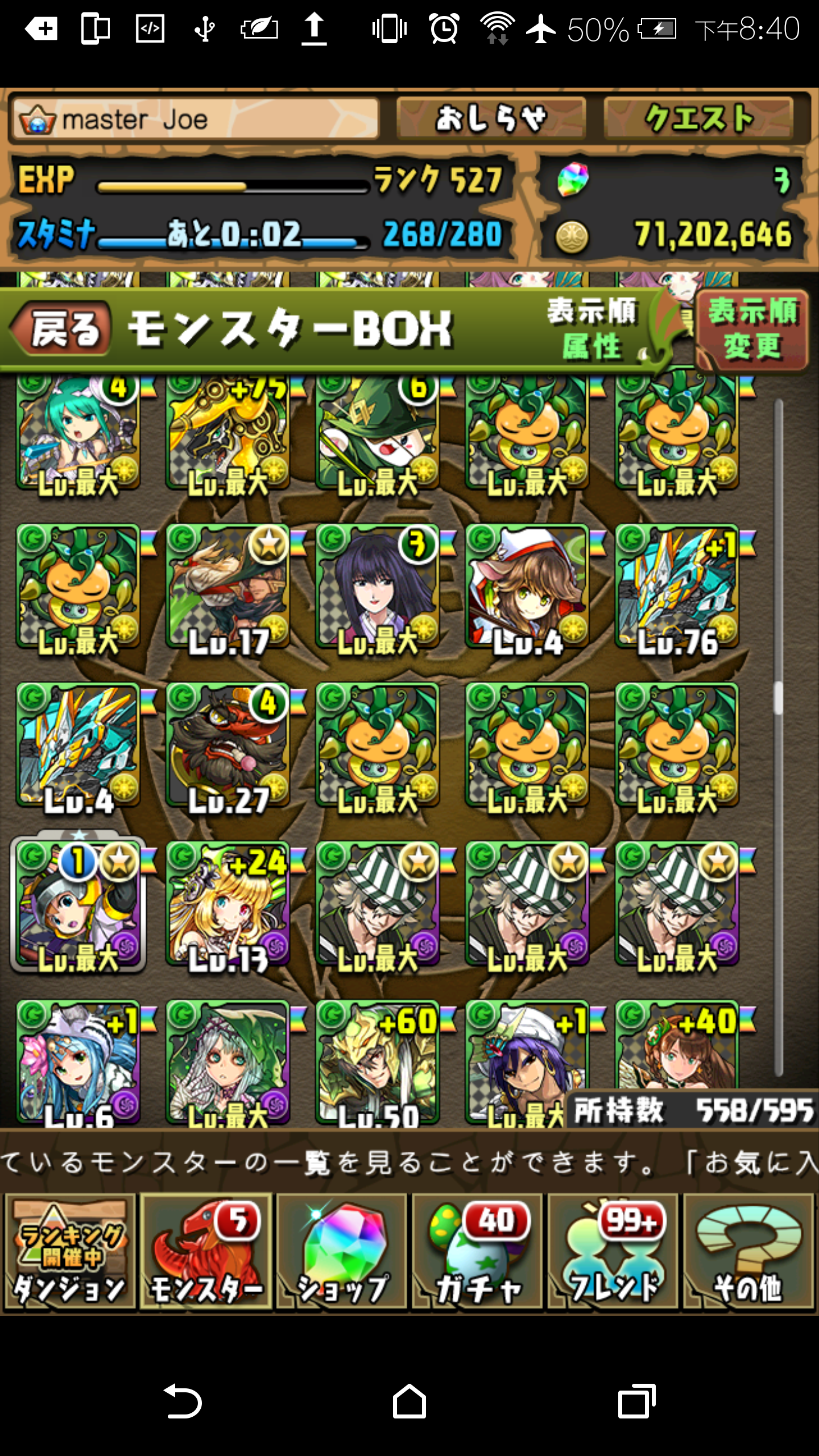This screenshot has width=819, height=1456.
Task: Select the Lv.13 monster with +24
Action: [x=227, y=904]
